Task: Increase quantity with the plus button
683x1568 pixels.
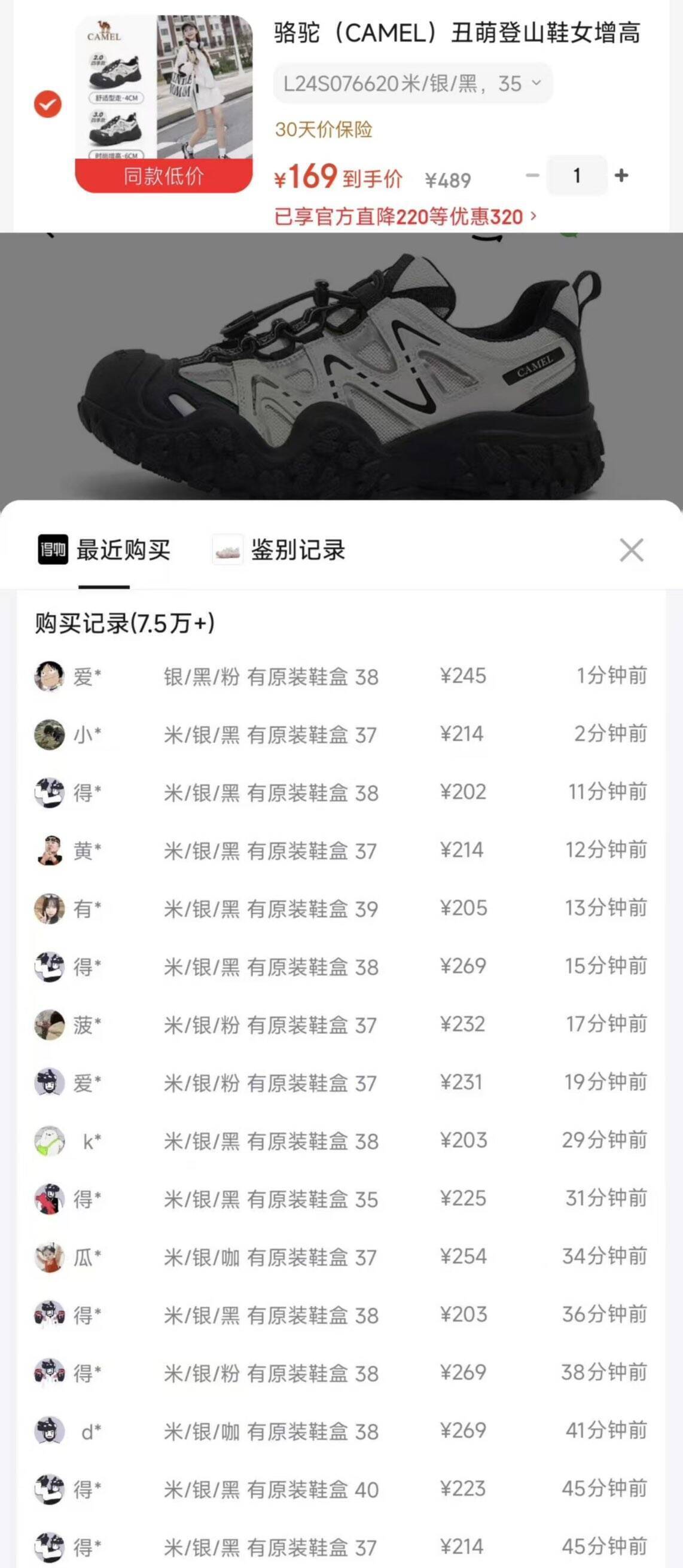Action: [621, 175]
